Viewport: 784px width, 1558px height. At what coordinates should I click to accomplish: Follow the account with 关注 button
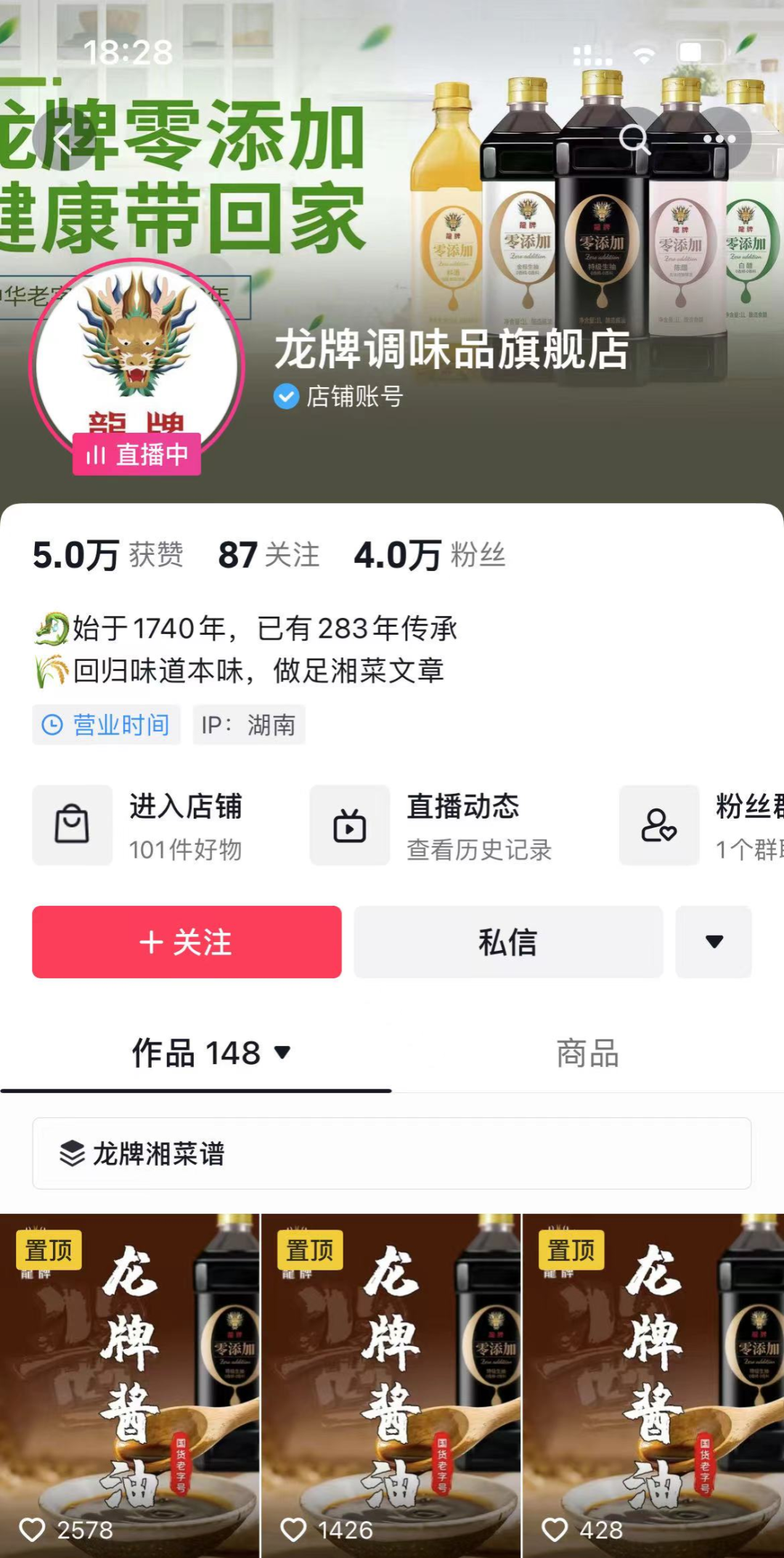tap(187, 942)
